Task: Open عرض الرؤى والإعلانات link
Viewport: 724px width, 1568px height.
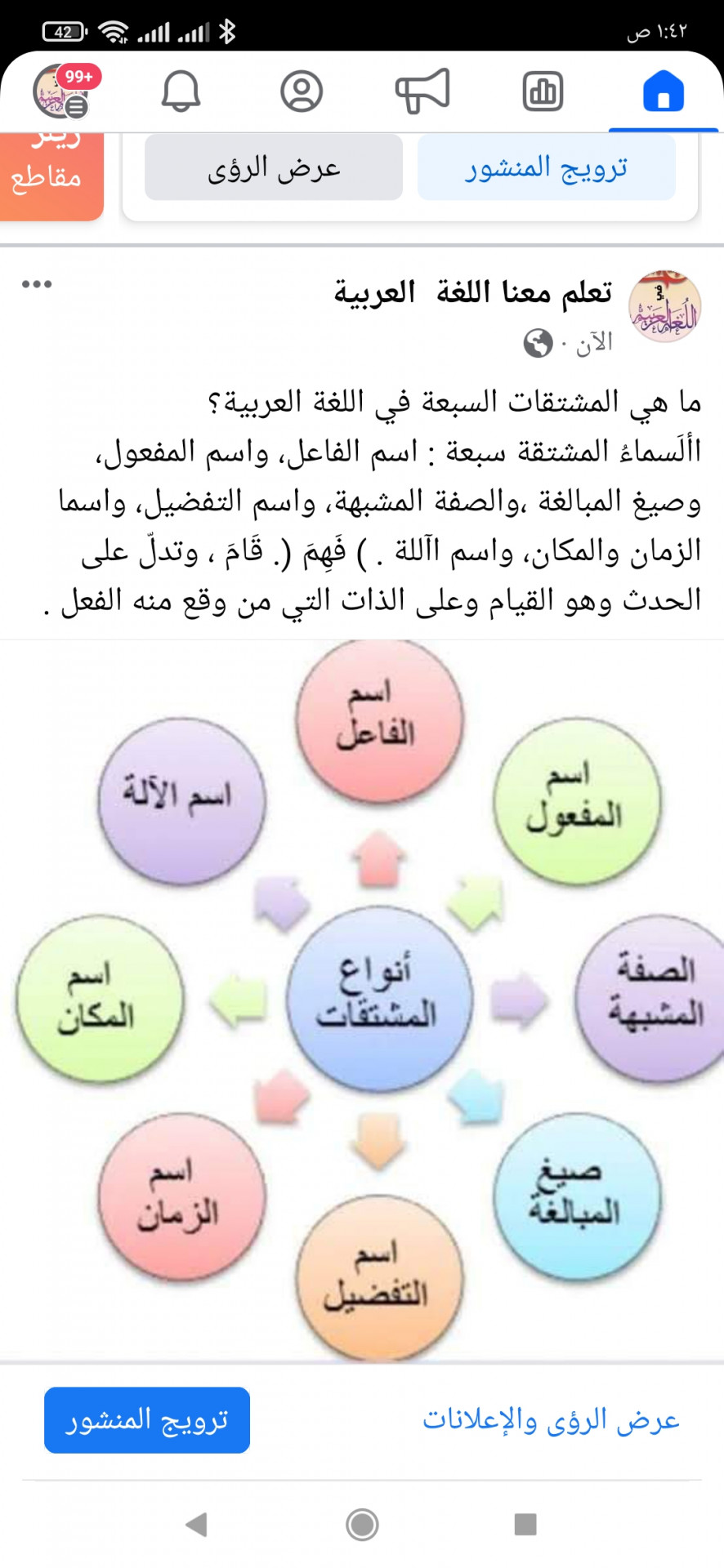Action: click(x=550, y=1420)
